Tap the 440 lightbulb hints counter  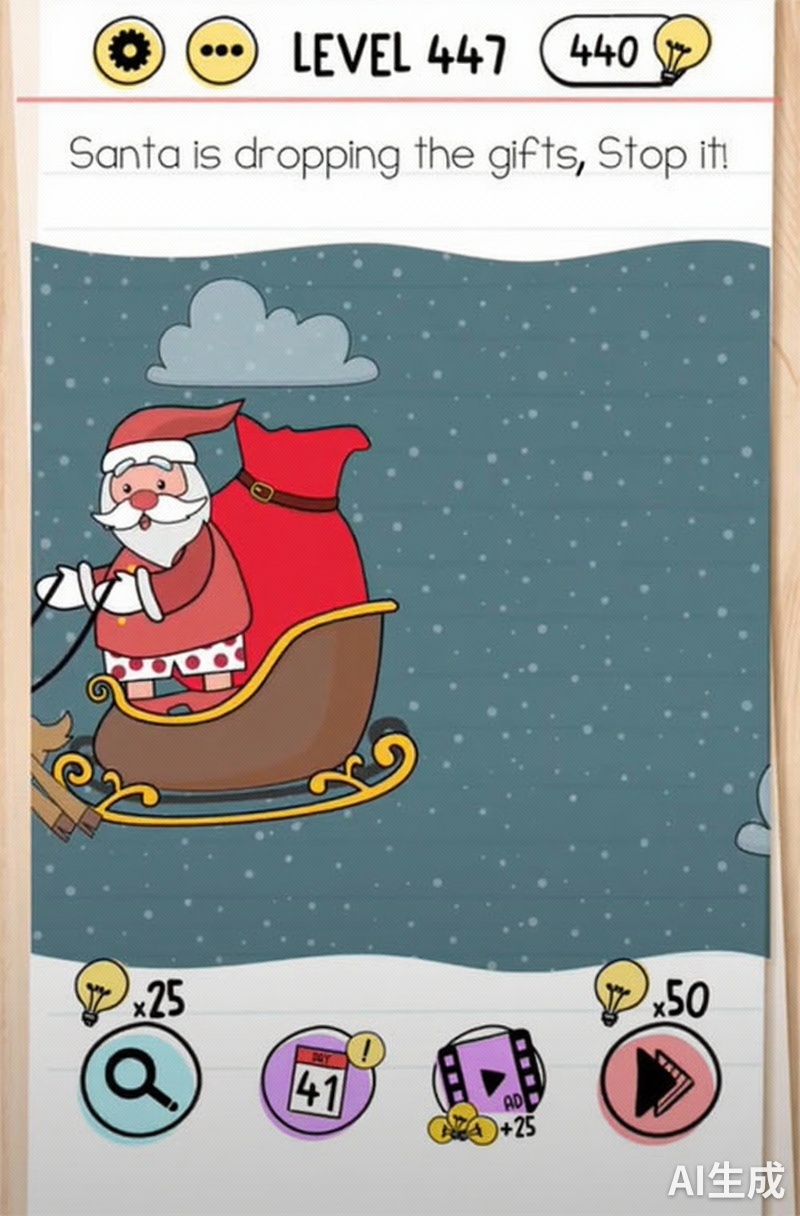[x=624, y=49]
